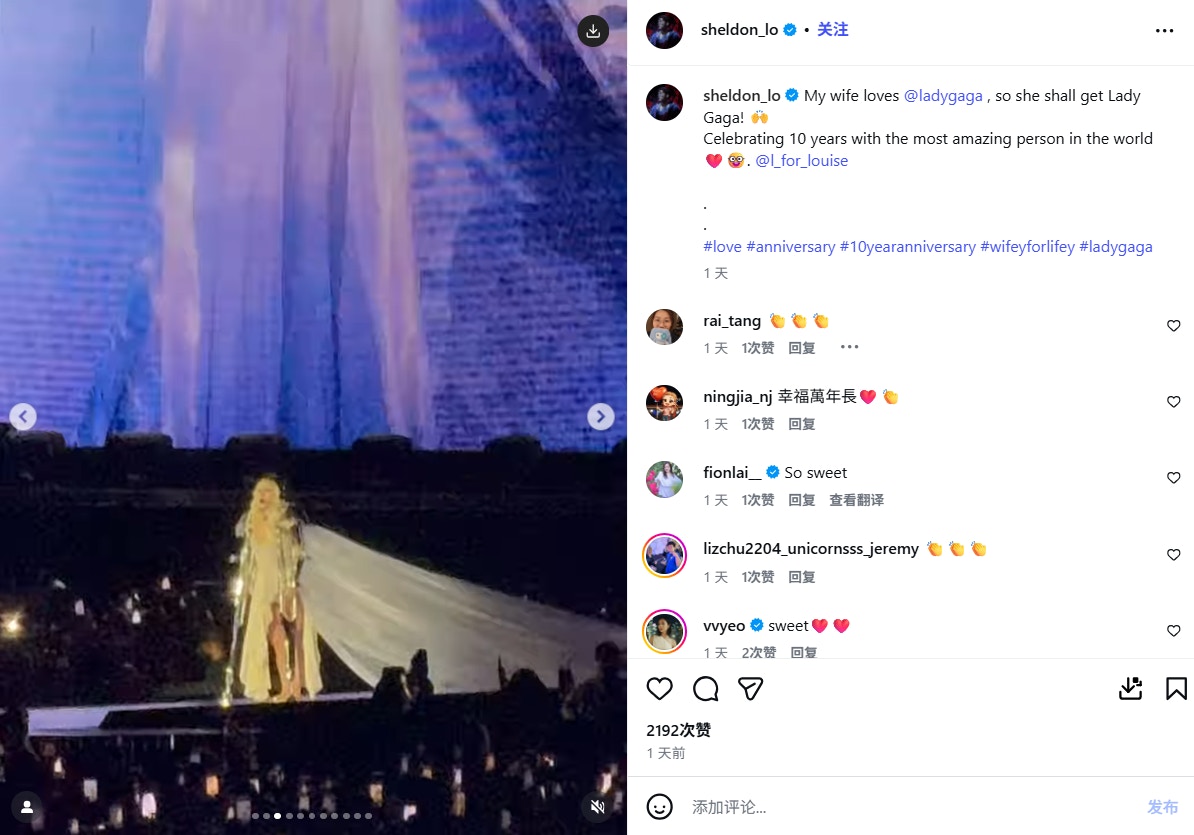Open the emoji picker
This screenshot has height=835, width=1194.
point(659,807)
